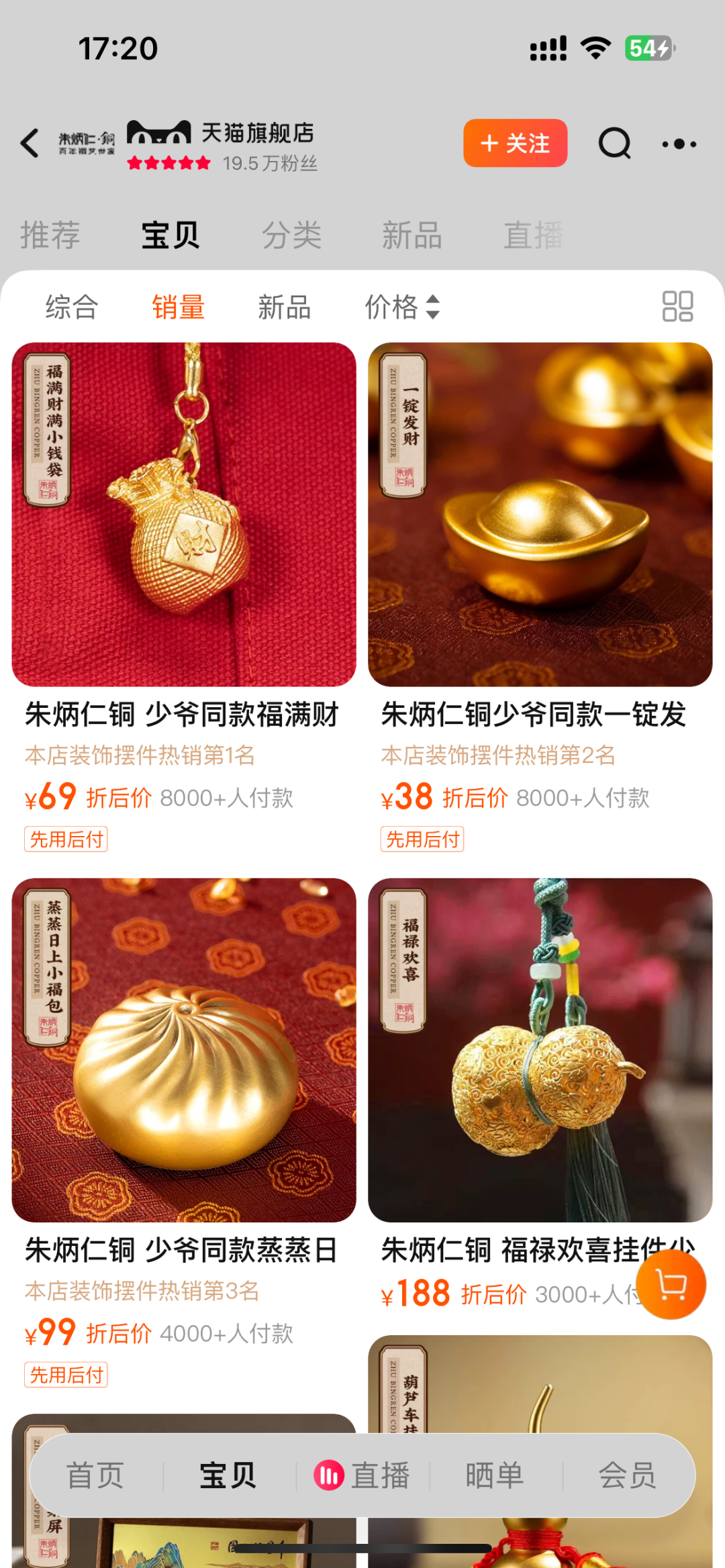Image resolution: width=725 pixels, height=1568 pixels.
Task: Switch to the 晒单 bottom tab
Action: coord(495,1475)
